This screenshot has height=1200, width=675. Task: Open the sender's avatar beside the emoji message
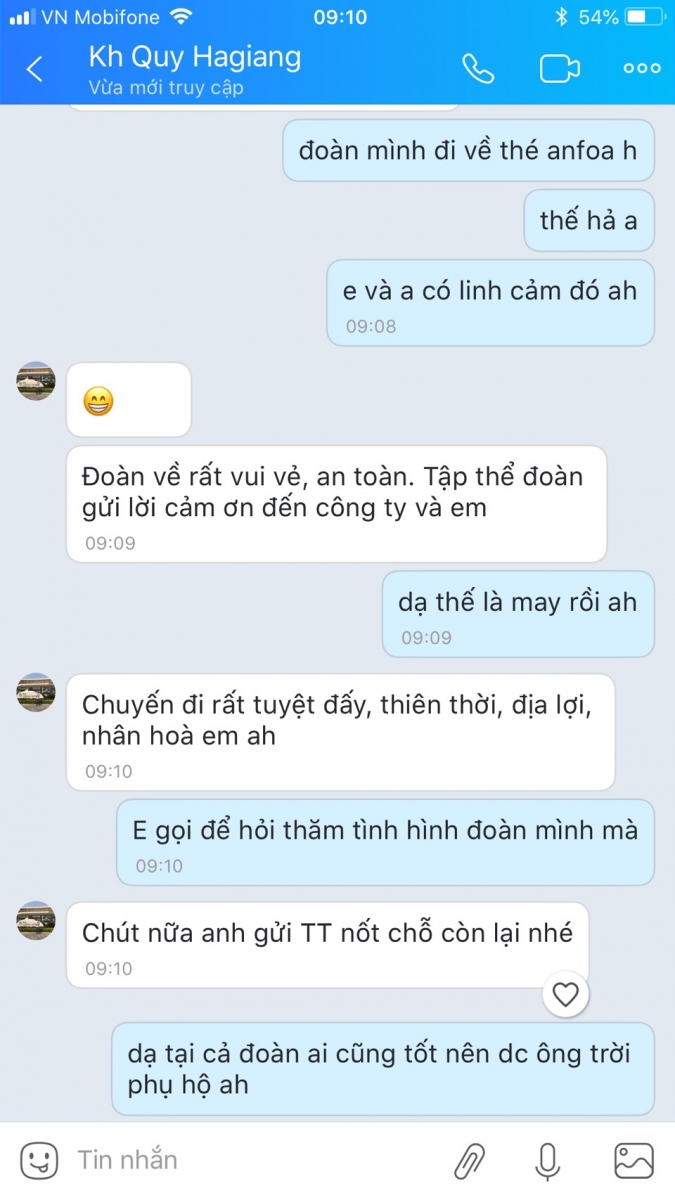[x=36, y=381]
